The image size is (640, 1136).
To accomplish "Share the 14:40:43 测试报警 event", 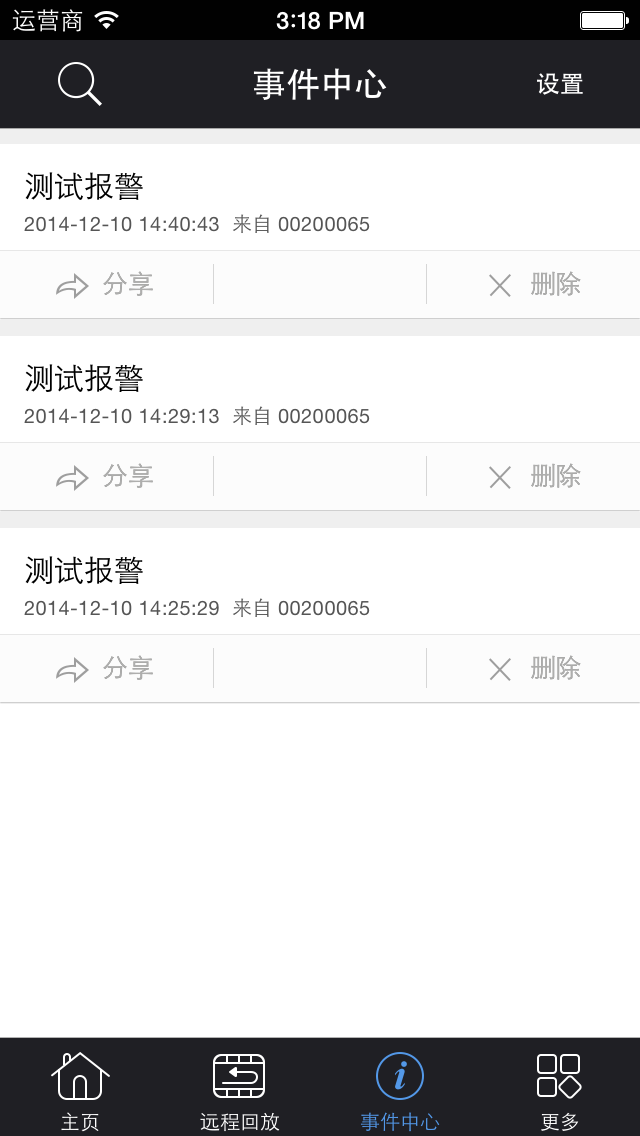I will [106, 285].
